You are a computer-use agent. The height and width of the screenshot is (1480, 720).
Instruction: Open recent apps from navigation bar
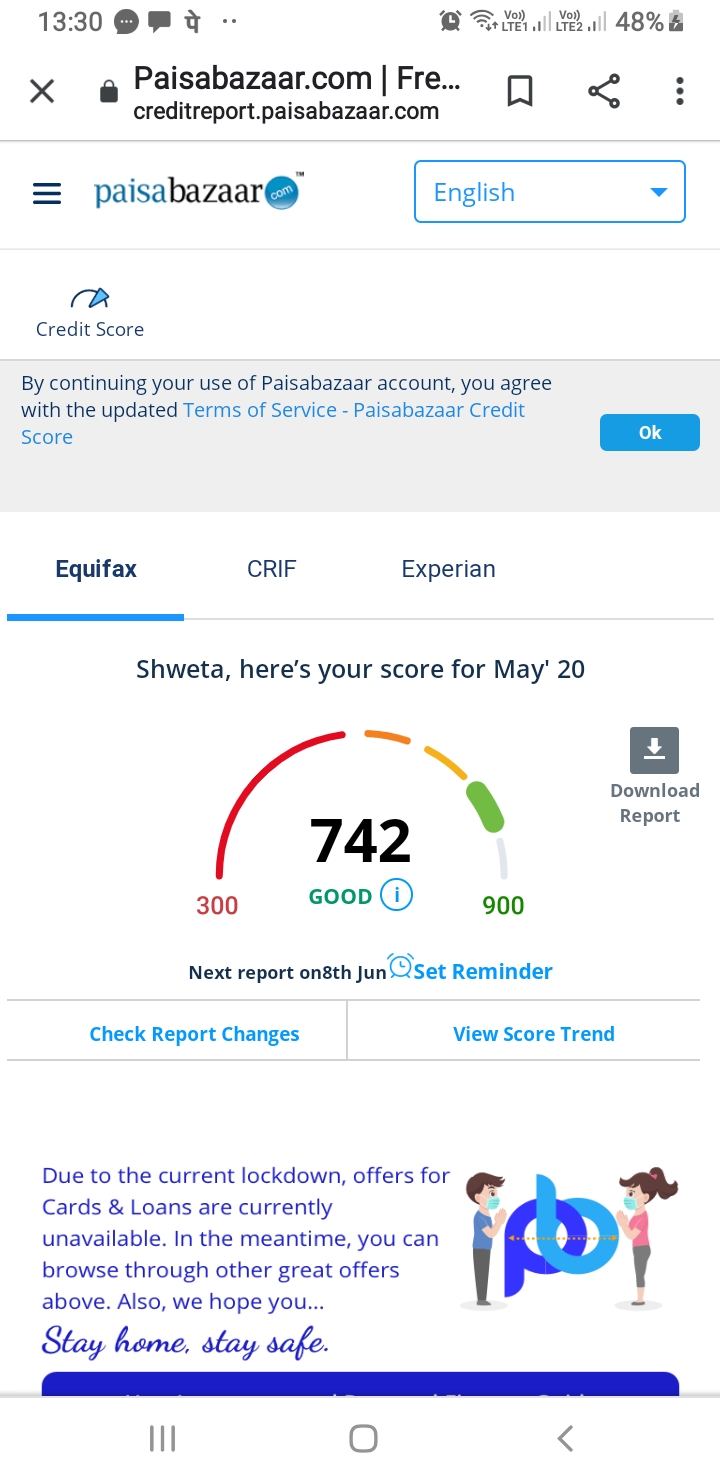click(162, 1439)
